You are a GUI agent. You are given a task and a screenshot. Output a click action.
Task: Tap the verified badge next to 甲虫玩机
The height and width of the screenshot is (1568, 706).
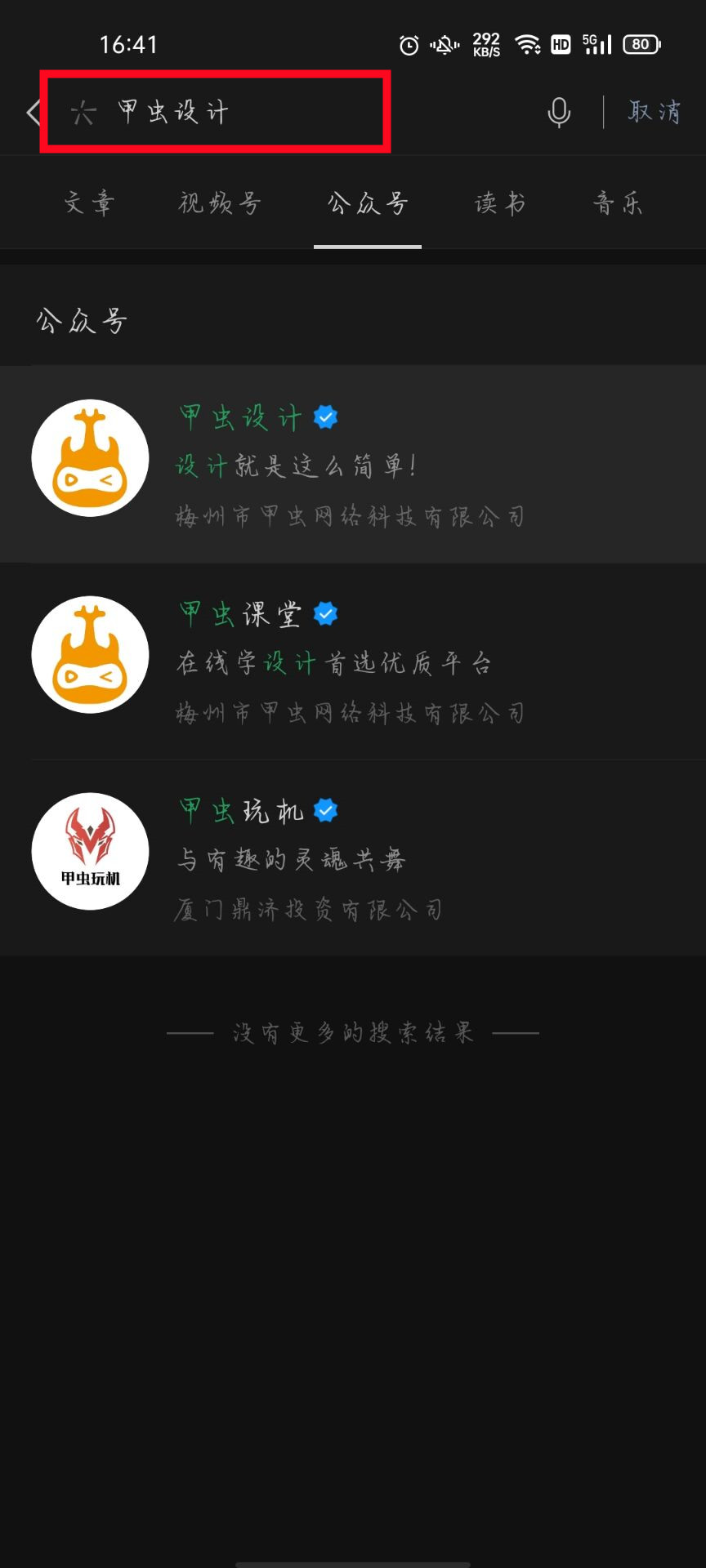click(325, 809)
